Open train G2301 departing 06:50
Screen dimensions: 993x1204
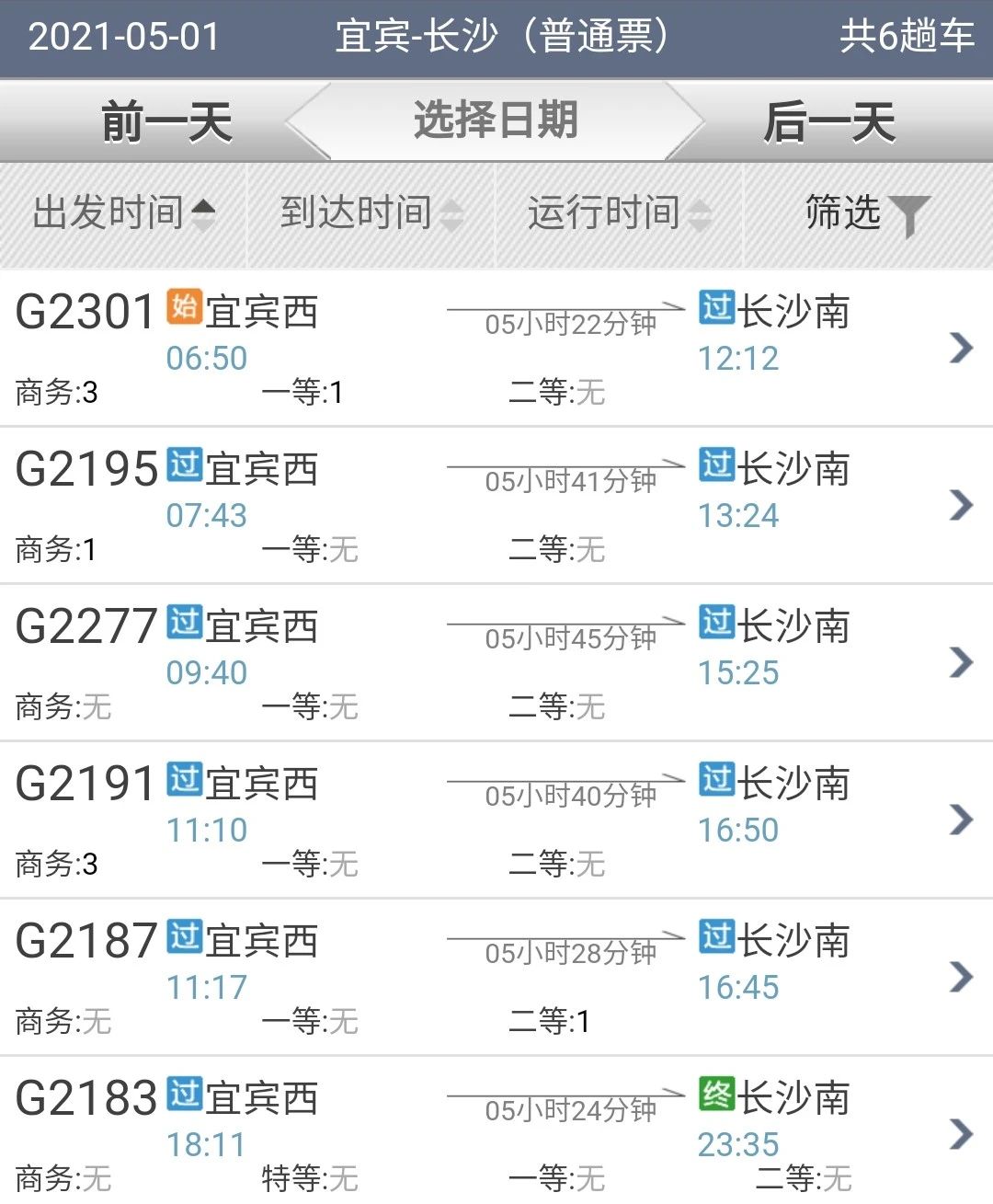click(496, 348)
